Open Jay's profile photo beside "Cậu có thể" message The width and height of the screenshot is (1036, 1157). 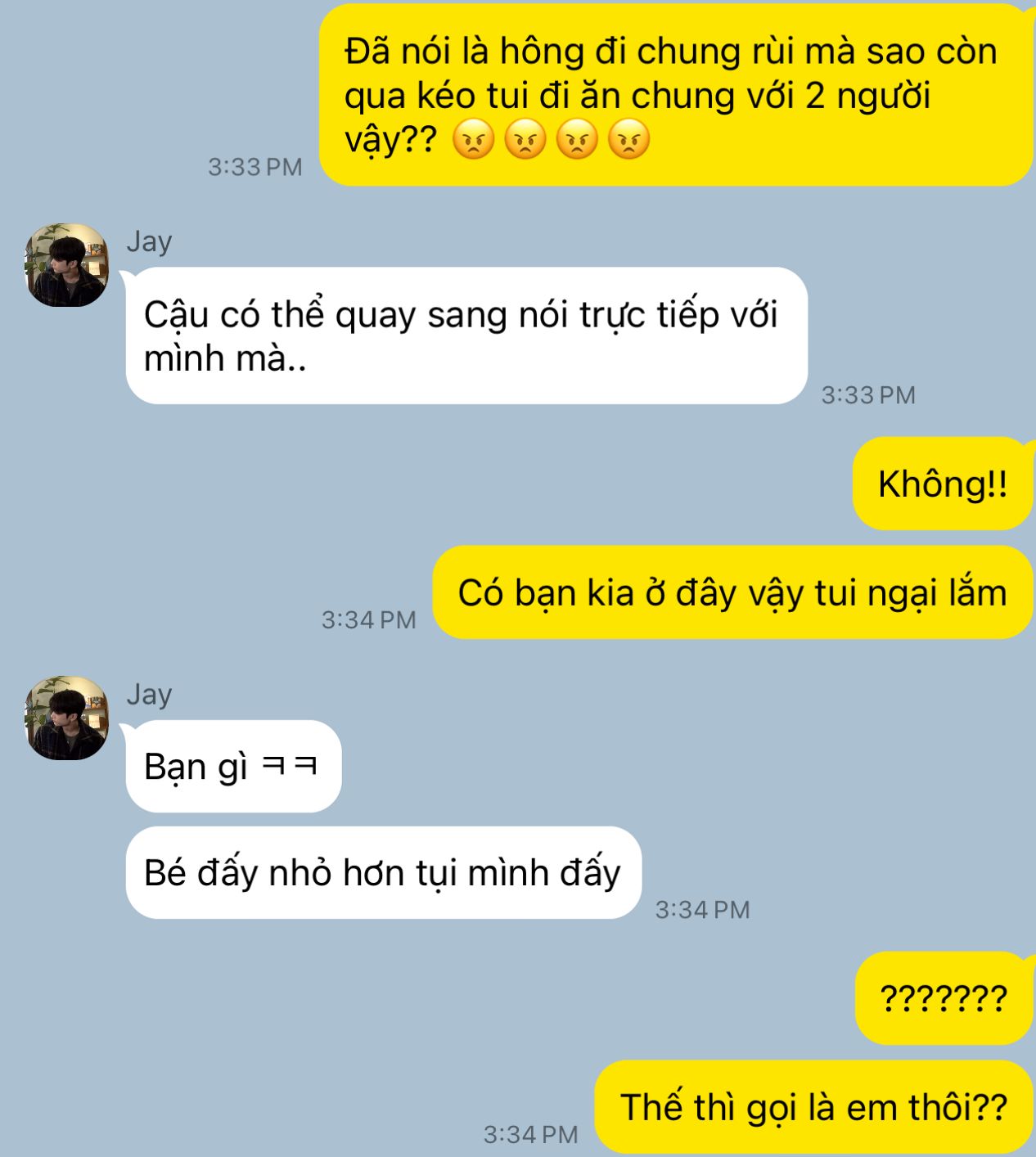[66, 265]
